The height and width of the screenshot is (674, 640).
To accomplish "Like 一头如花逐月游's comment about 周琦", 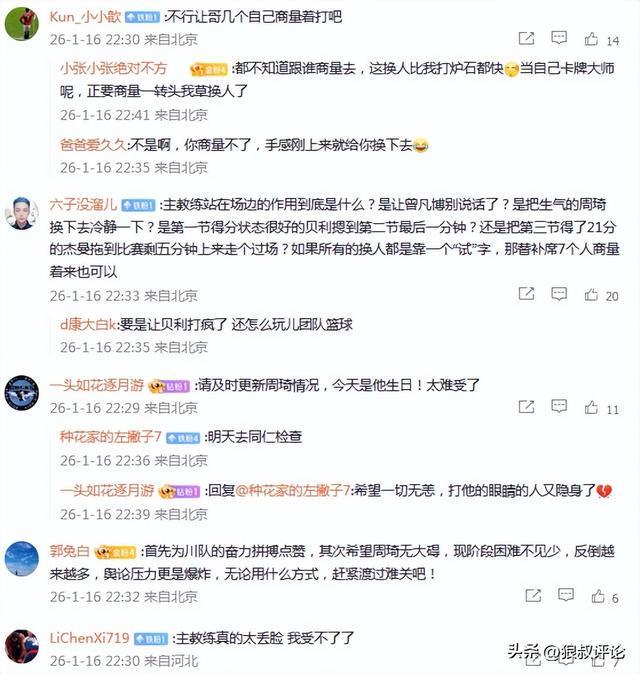I will 592,408.
